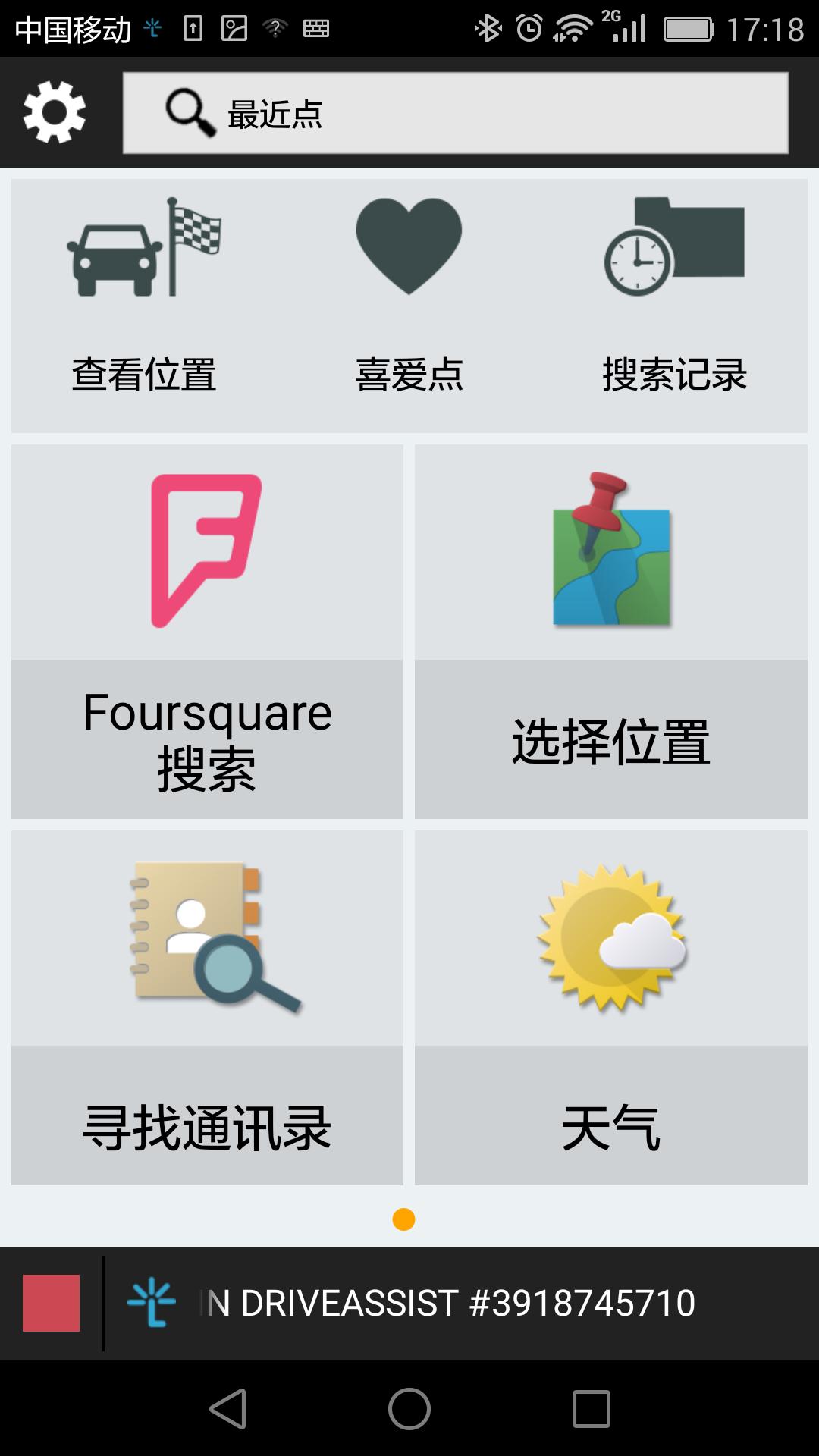This screenshot has height=1456, width=819.
Task: Go to the home screen
Action: click(x=409, y=1409)
